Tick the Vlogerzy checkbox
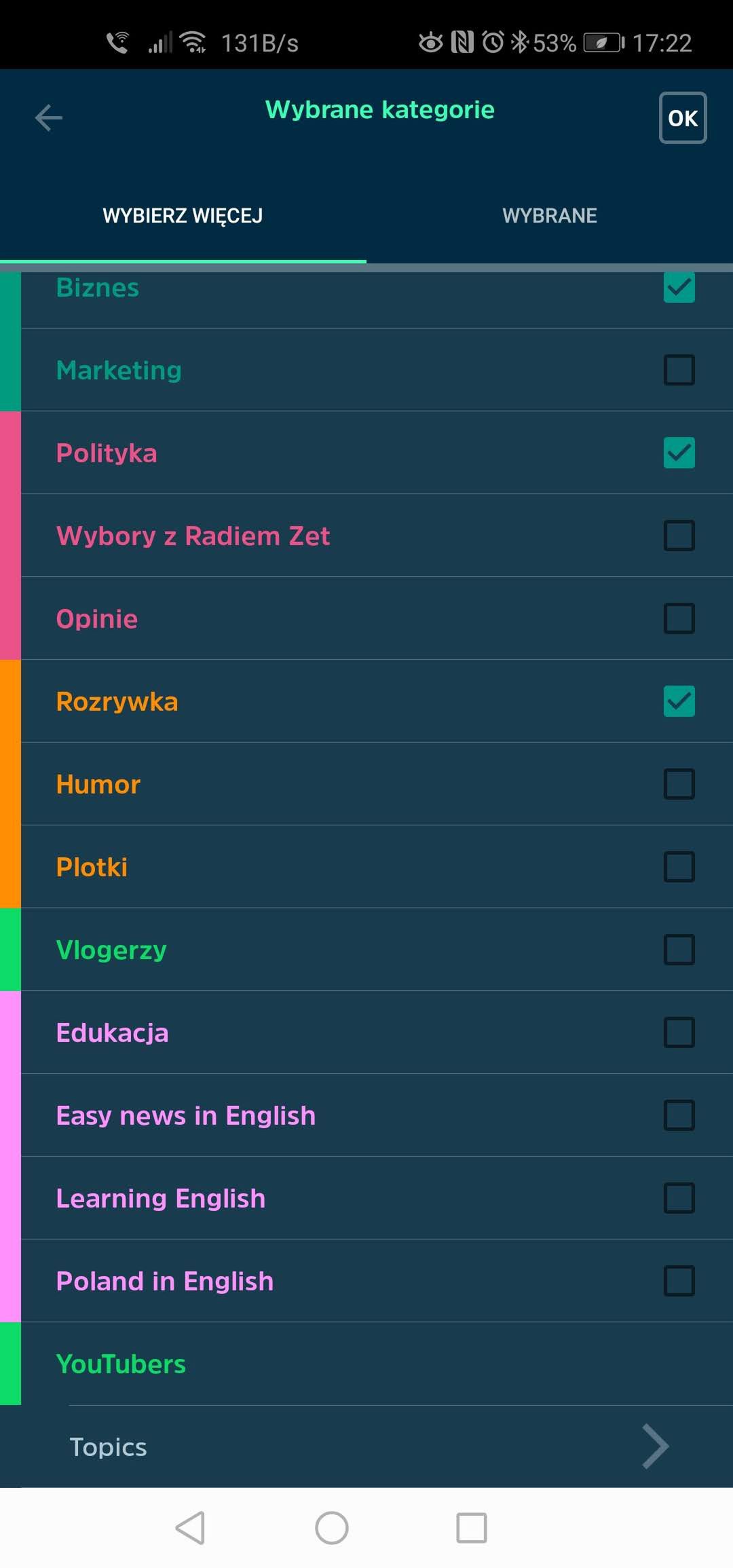The image size is (733, 1568). tap(679, 950)
